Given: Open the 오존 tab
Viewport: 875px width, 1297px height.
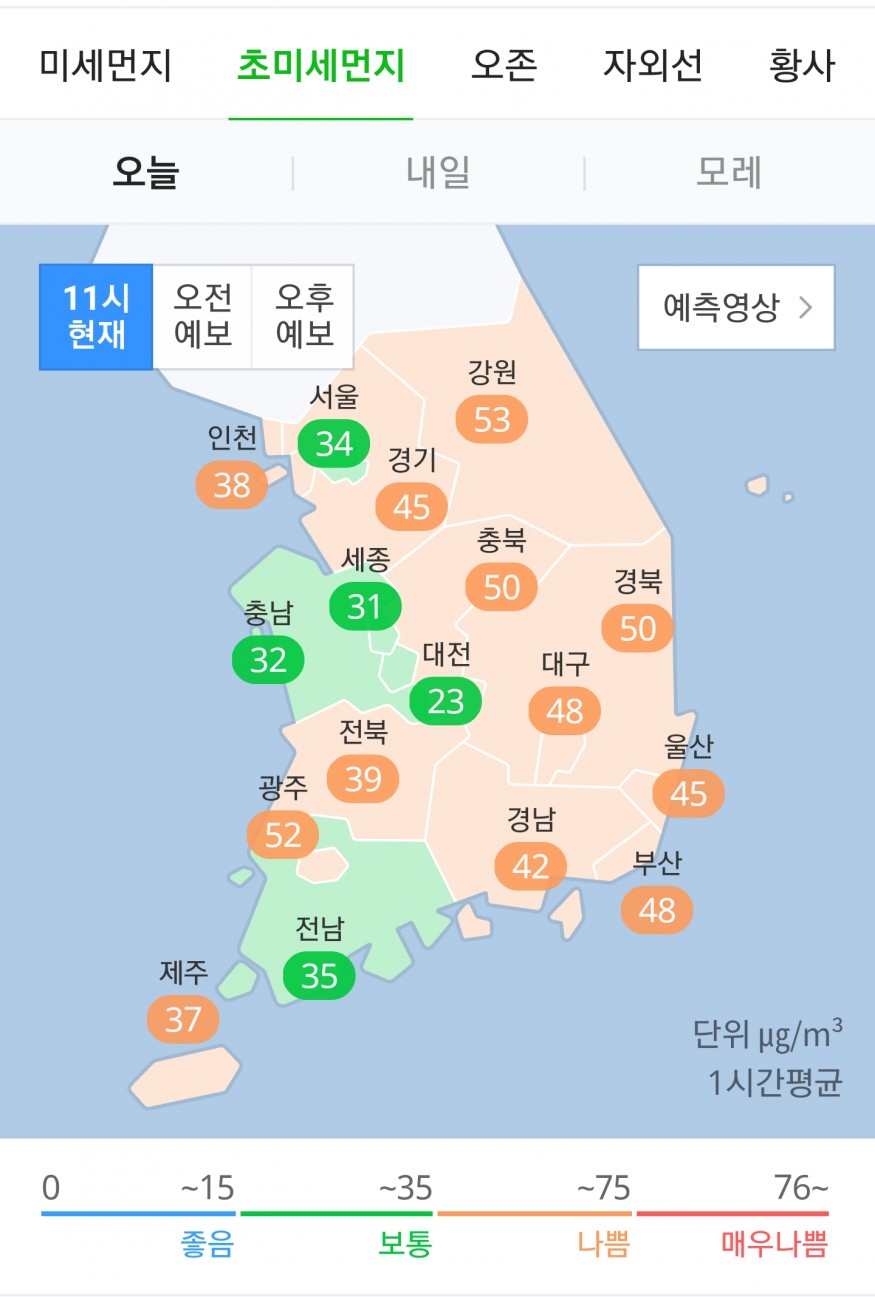Looking at the screenshot, I should [x=504, y=66].
